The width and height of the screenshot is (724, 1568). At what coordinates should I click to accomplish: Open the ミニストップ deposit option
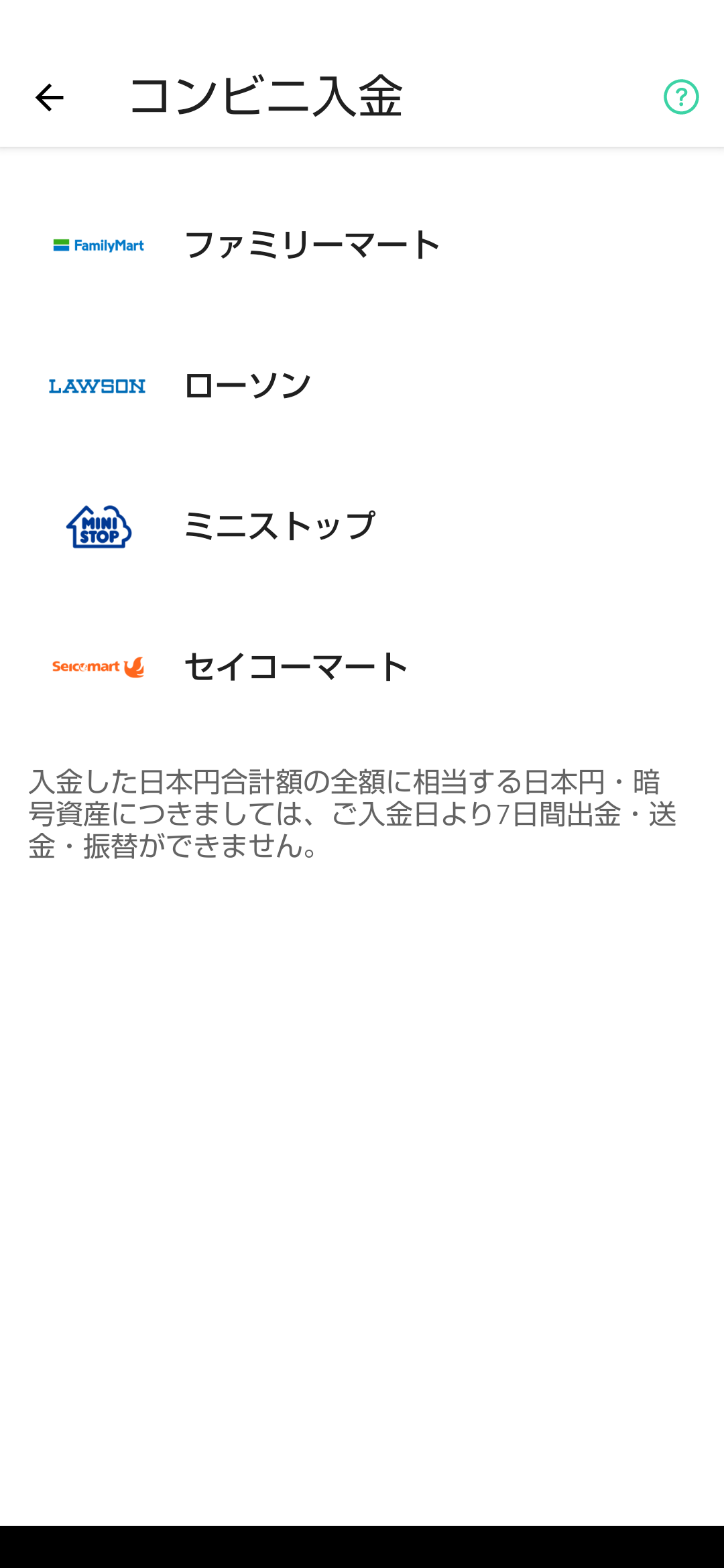[362, 527]
